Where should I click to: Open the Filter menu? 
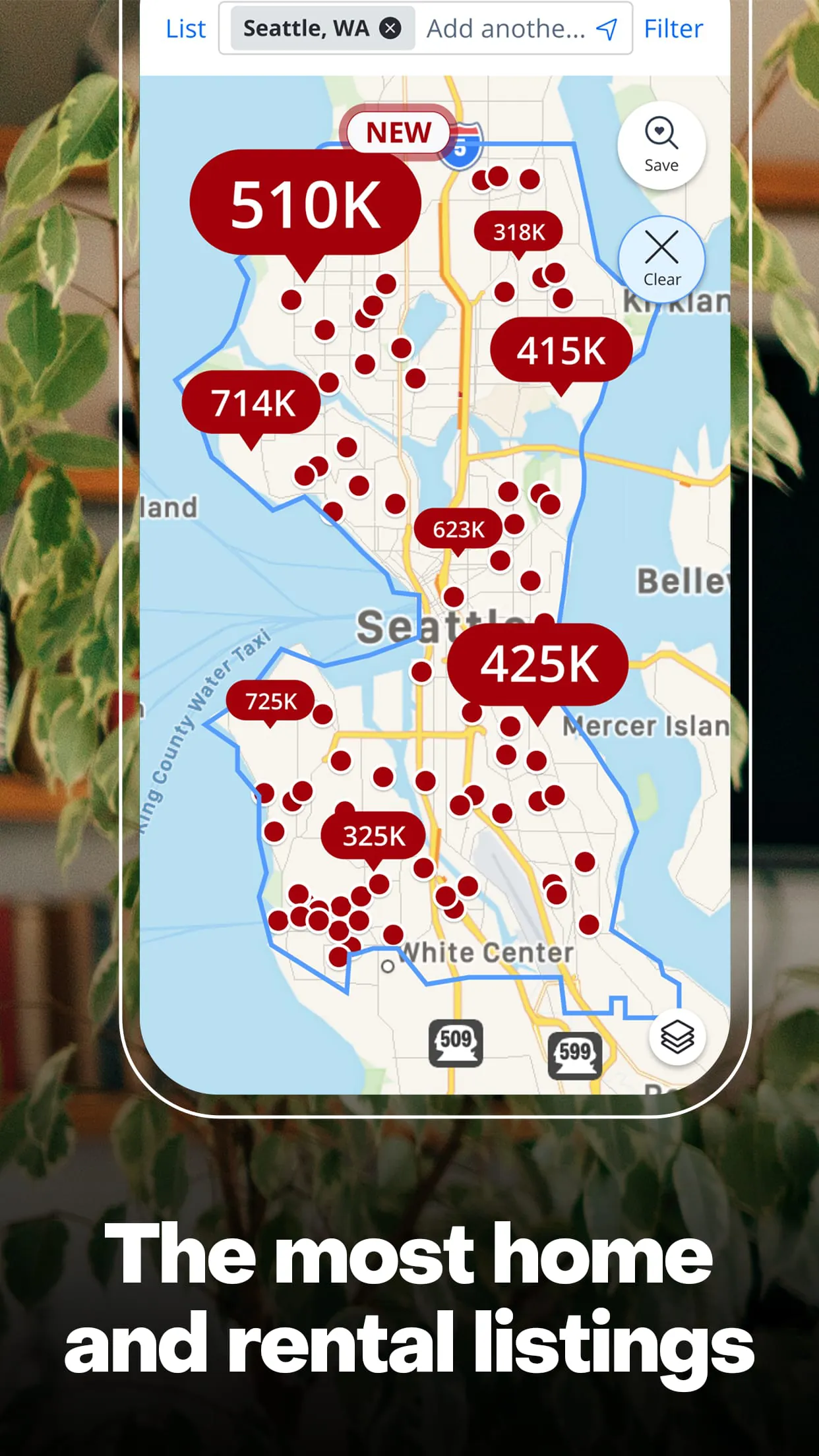(x=673, y=28)
